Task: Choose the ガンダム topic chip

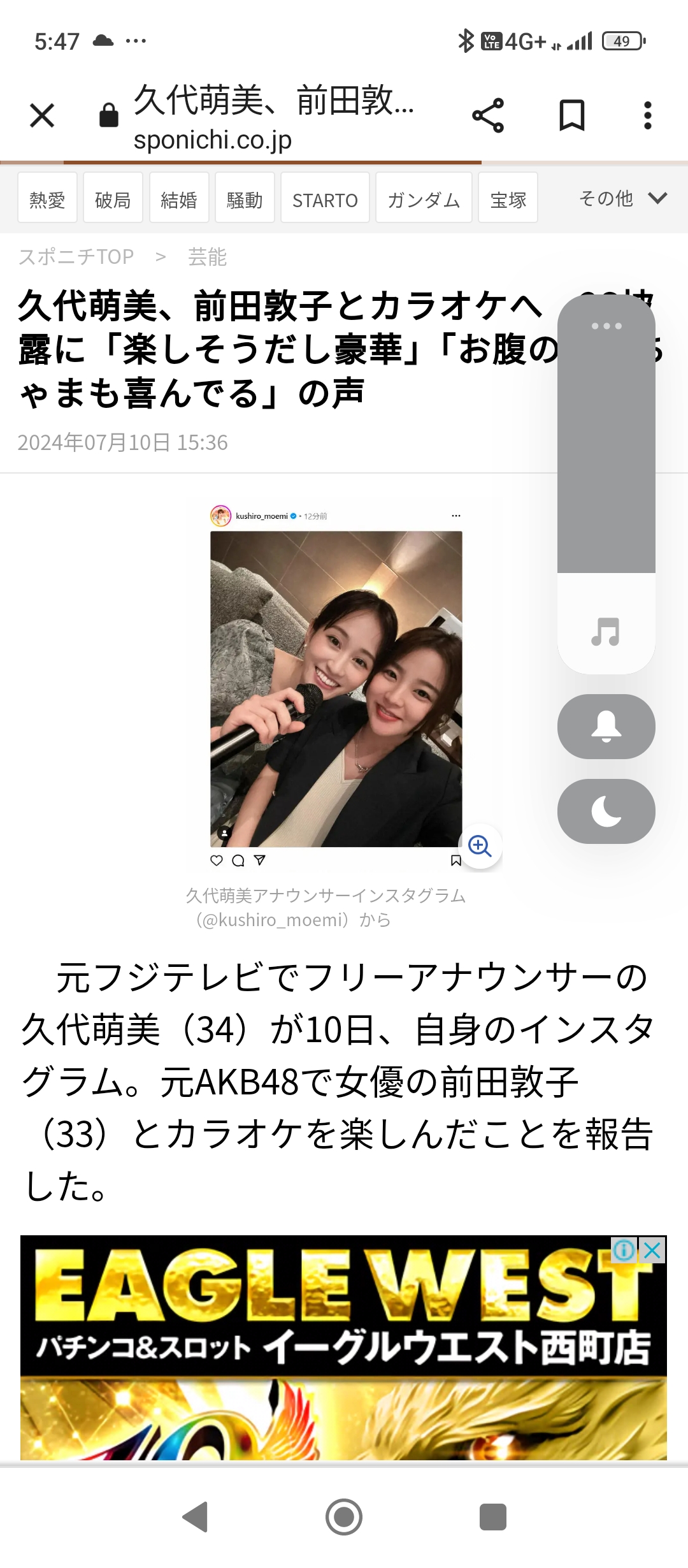Action: [424, 200]
